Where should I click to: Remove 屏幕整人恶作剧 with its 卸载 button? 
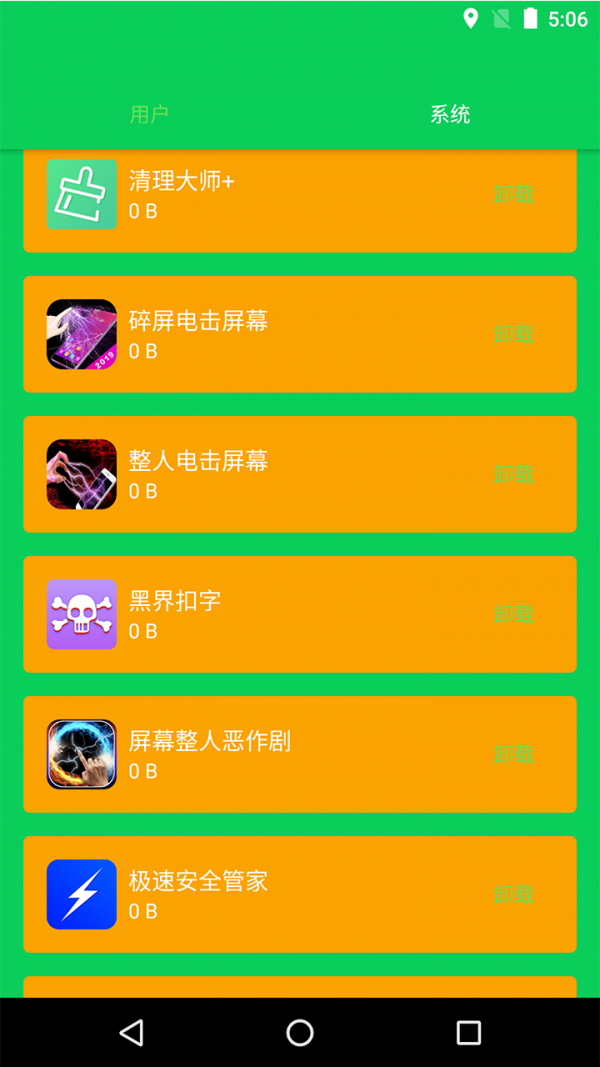(514, 754)
